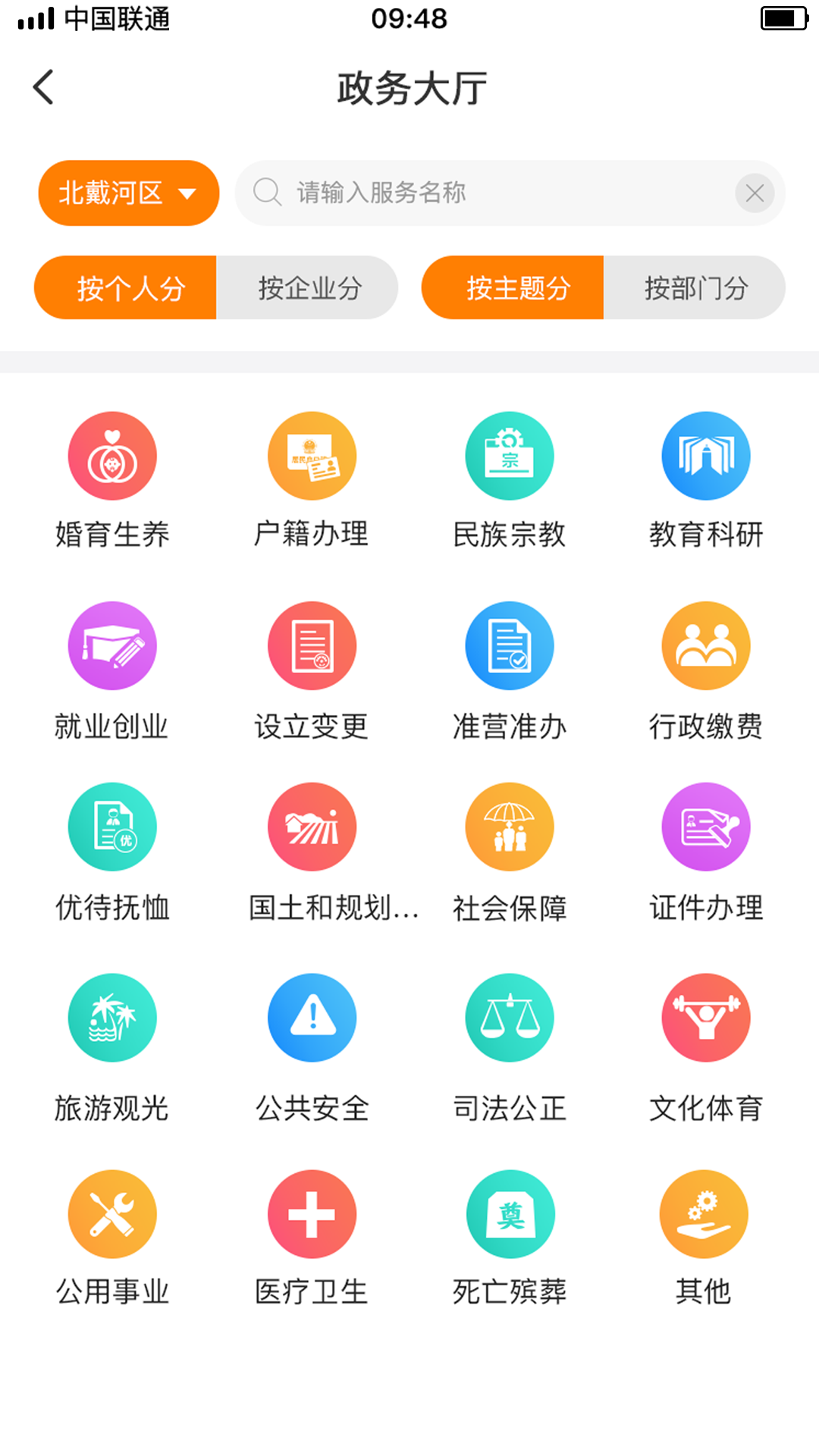Expand the district selector arrow
Image resolution: width=819 pixels, height=1456 pixels.
click(x=188, y=193)
